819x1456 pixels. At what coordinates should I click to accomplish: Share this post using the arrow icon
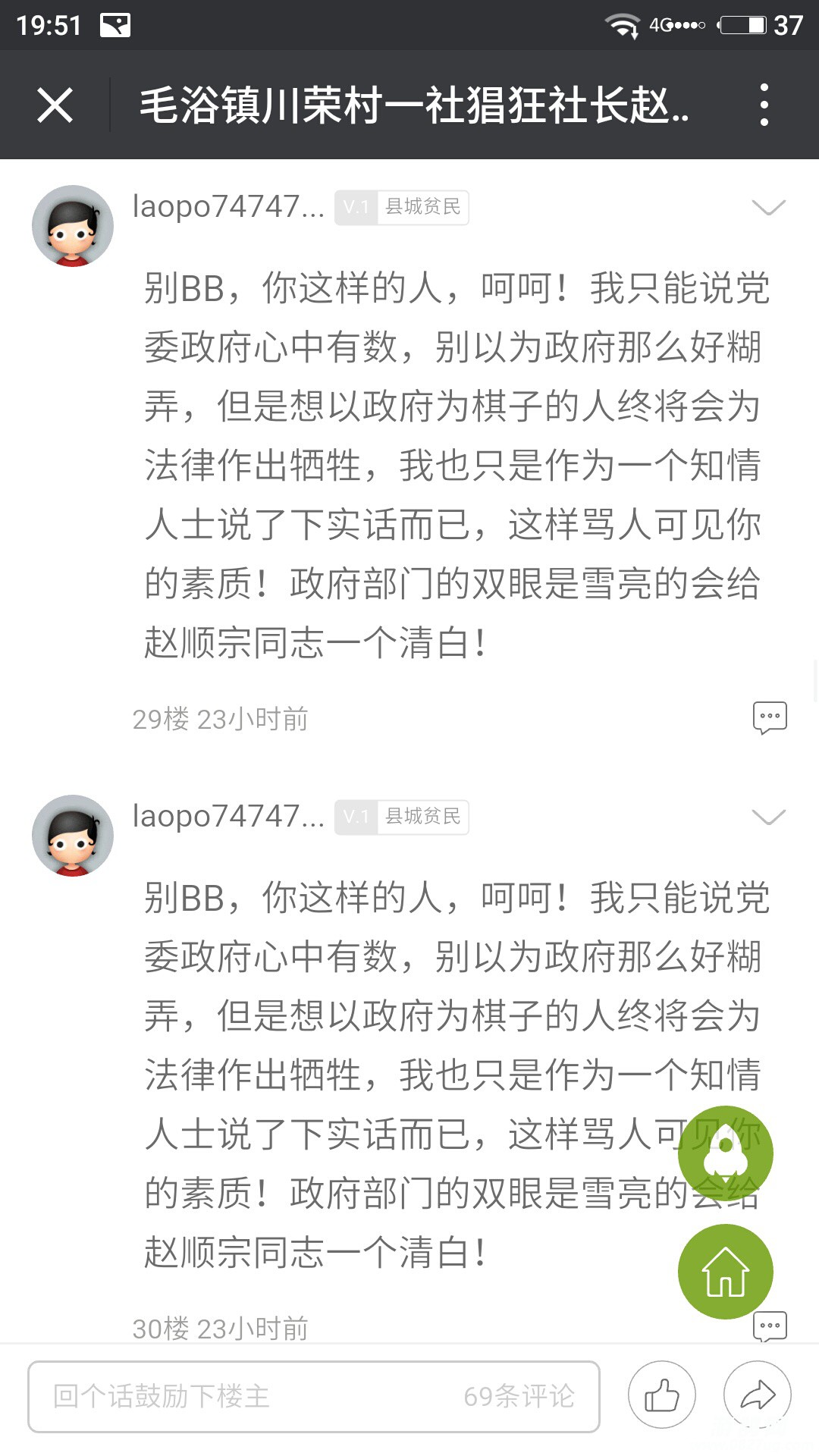click(757, 1395)
